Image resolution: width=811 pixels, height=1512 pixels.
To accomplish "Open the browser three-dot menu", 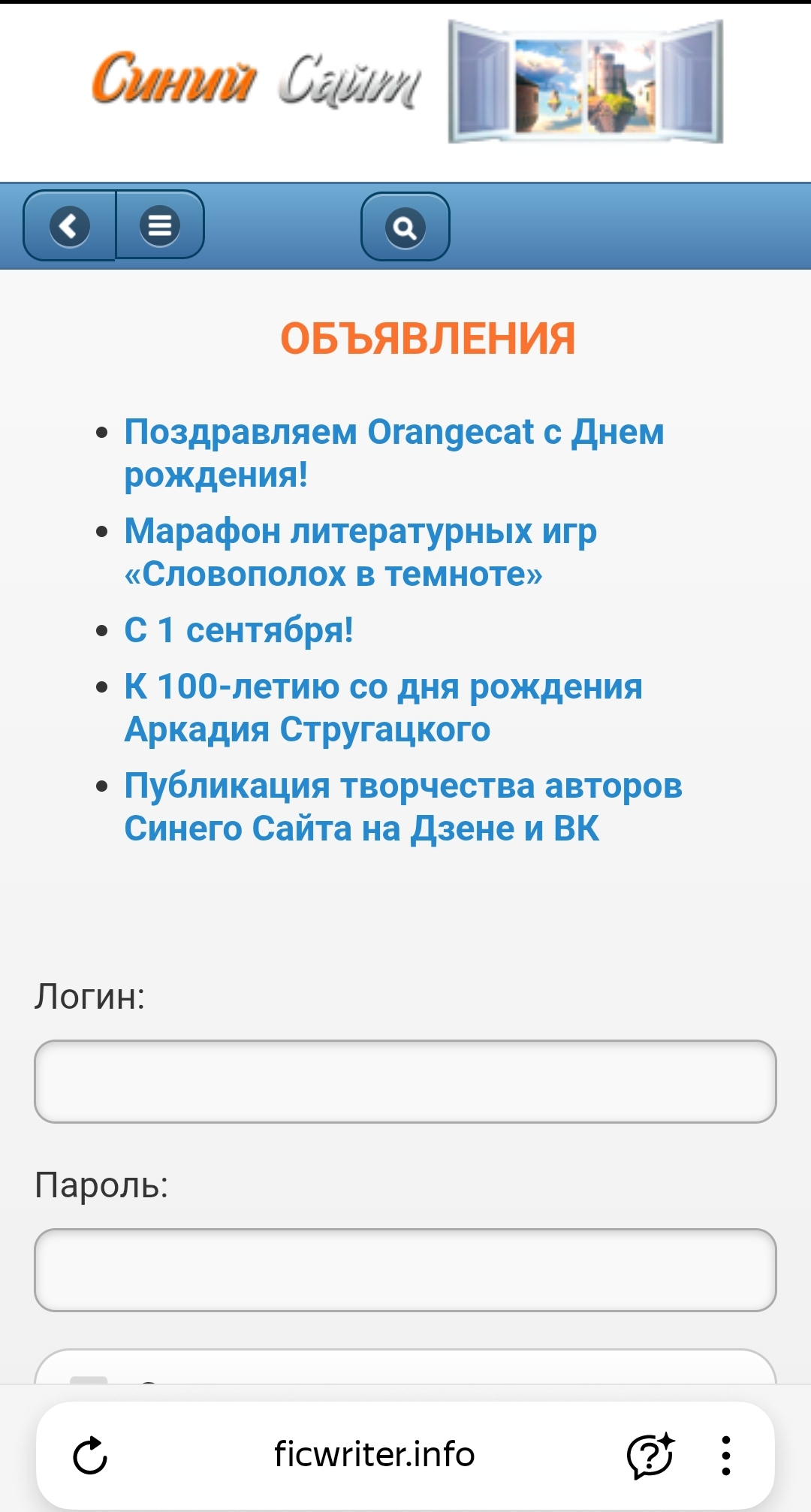I will click(x=725, y=1456).
